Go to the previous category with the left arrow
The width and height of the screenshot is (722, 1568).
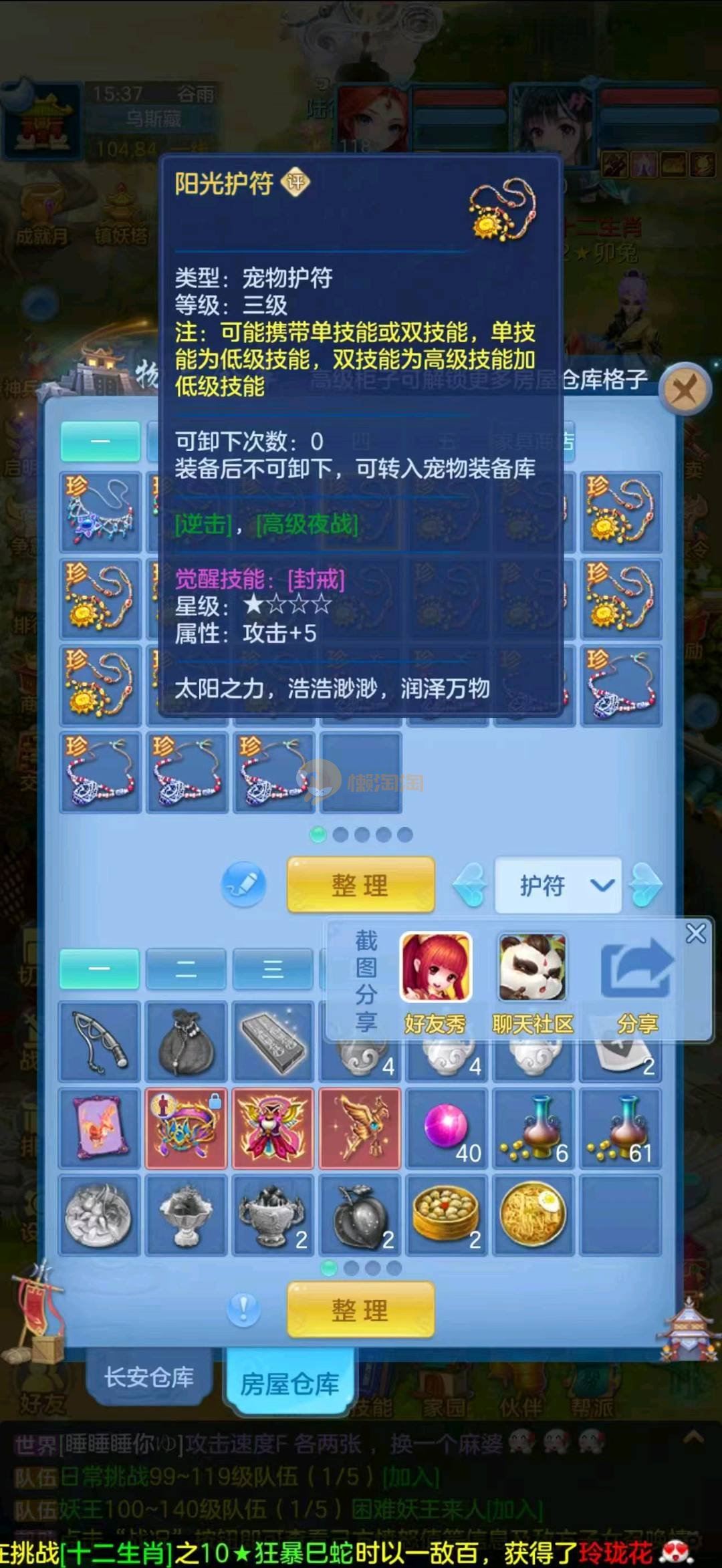(x=469, y=886)
